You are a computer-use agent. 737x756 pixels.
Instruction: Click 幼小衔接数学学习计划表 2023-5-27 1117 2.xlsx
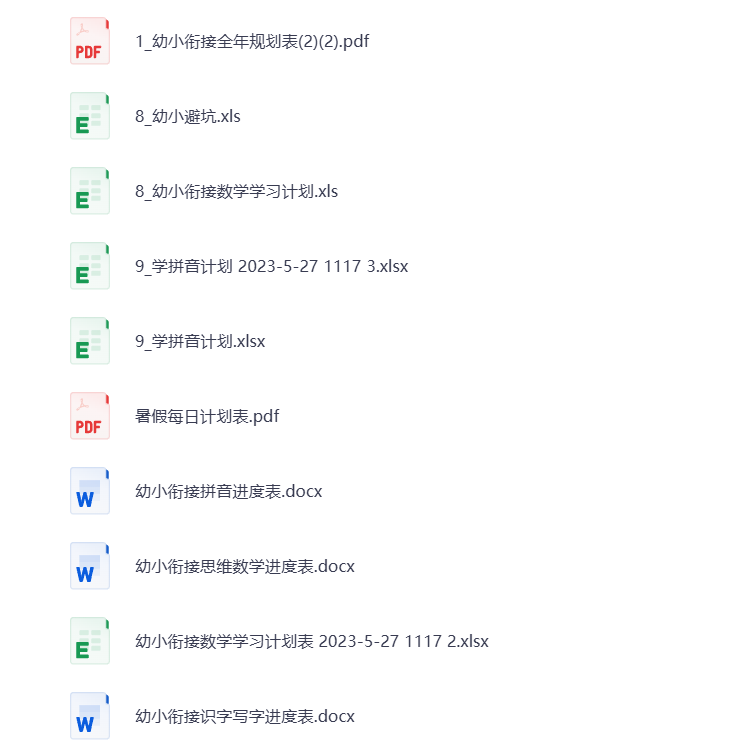309,641
